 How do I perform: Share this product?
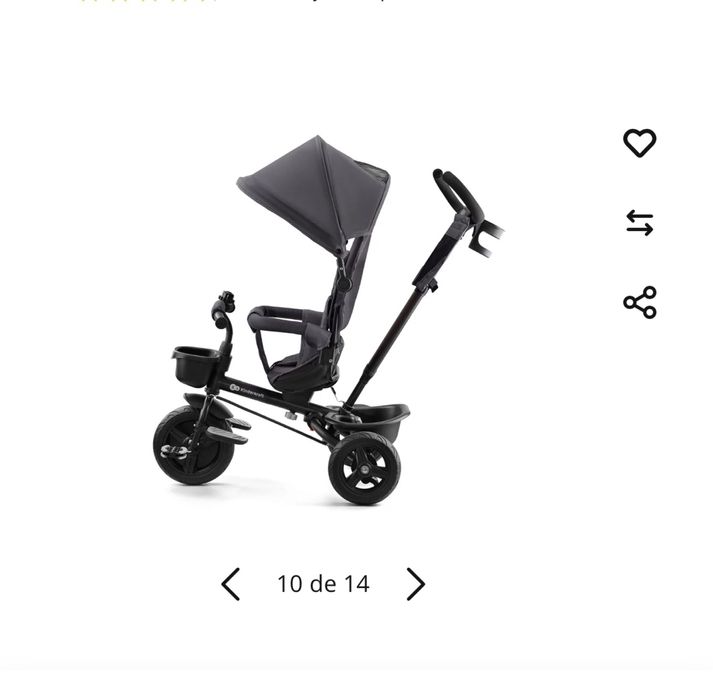640,302
